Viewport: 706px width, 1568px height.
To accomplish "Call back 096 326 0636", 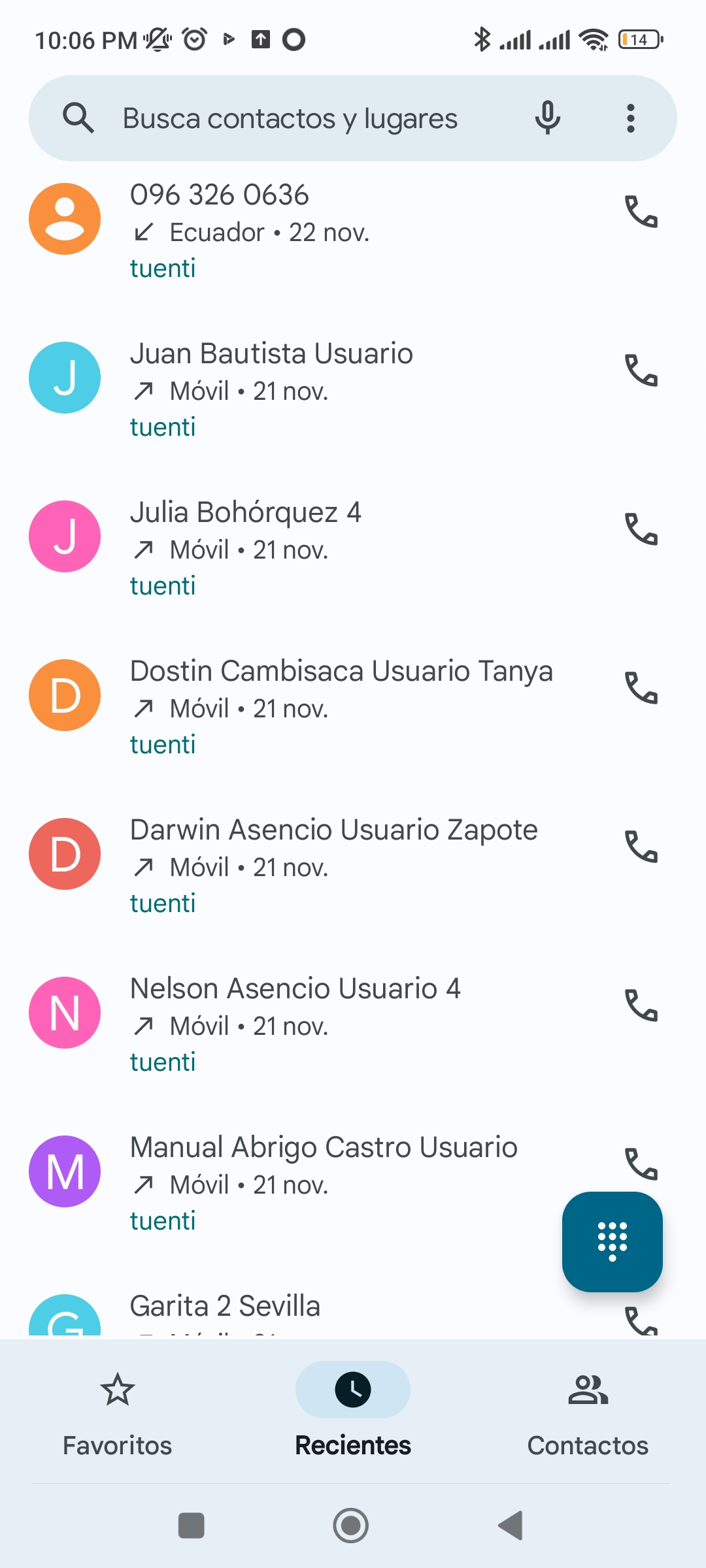I will pyautogui.click(x=641, y=212).
